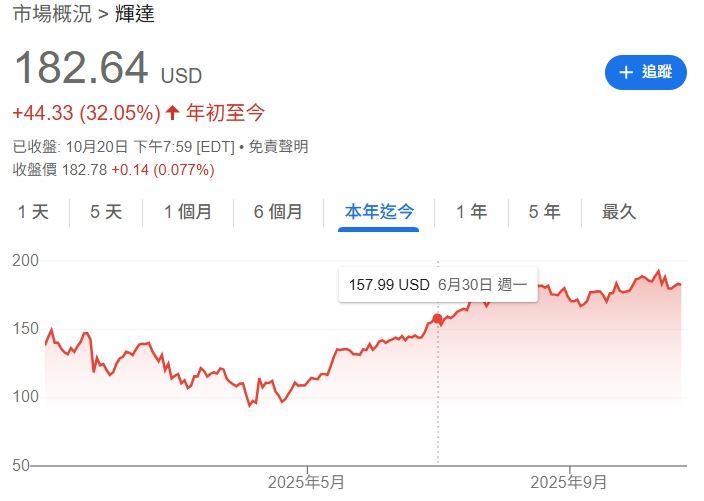Switch to the 1 天 range tab

point(33,212)
